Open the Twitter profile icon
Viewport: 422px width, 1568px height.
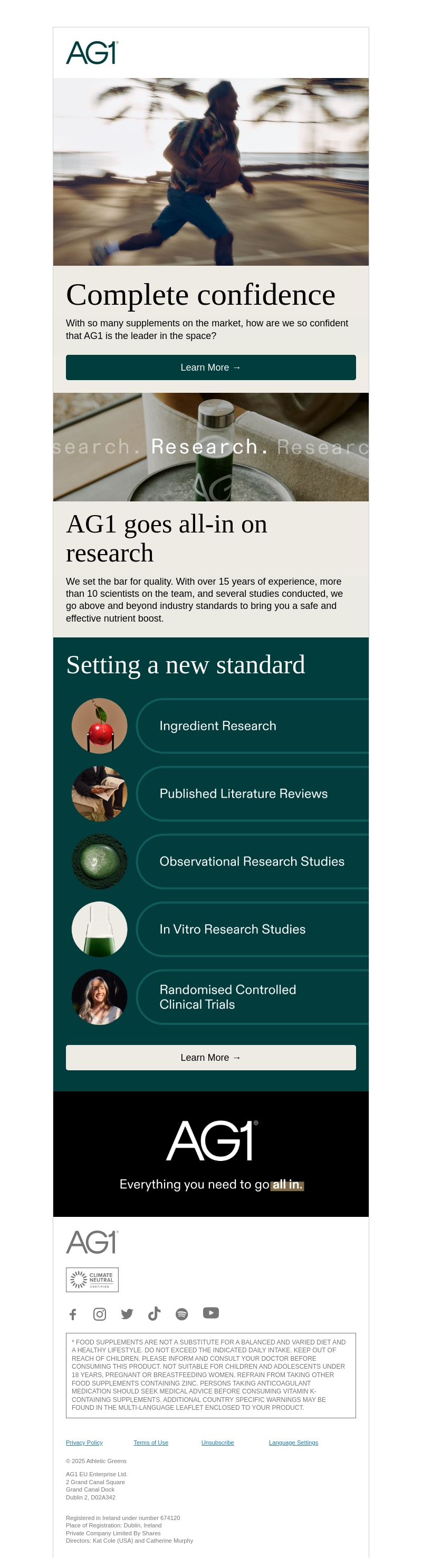[127, 1314]
